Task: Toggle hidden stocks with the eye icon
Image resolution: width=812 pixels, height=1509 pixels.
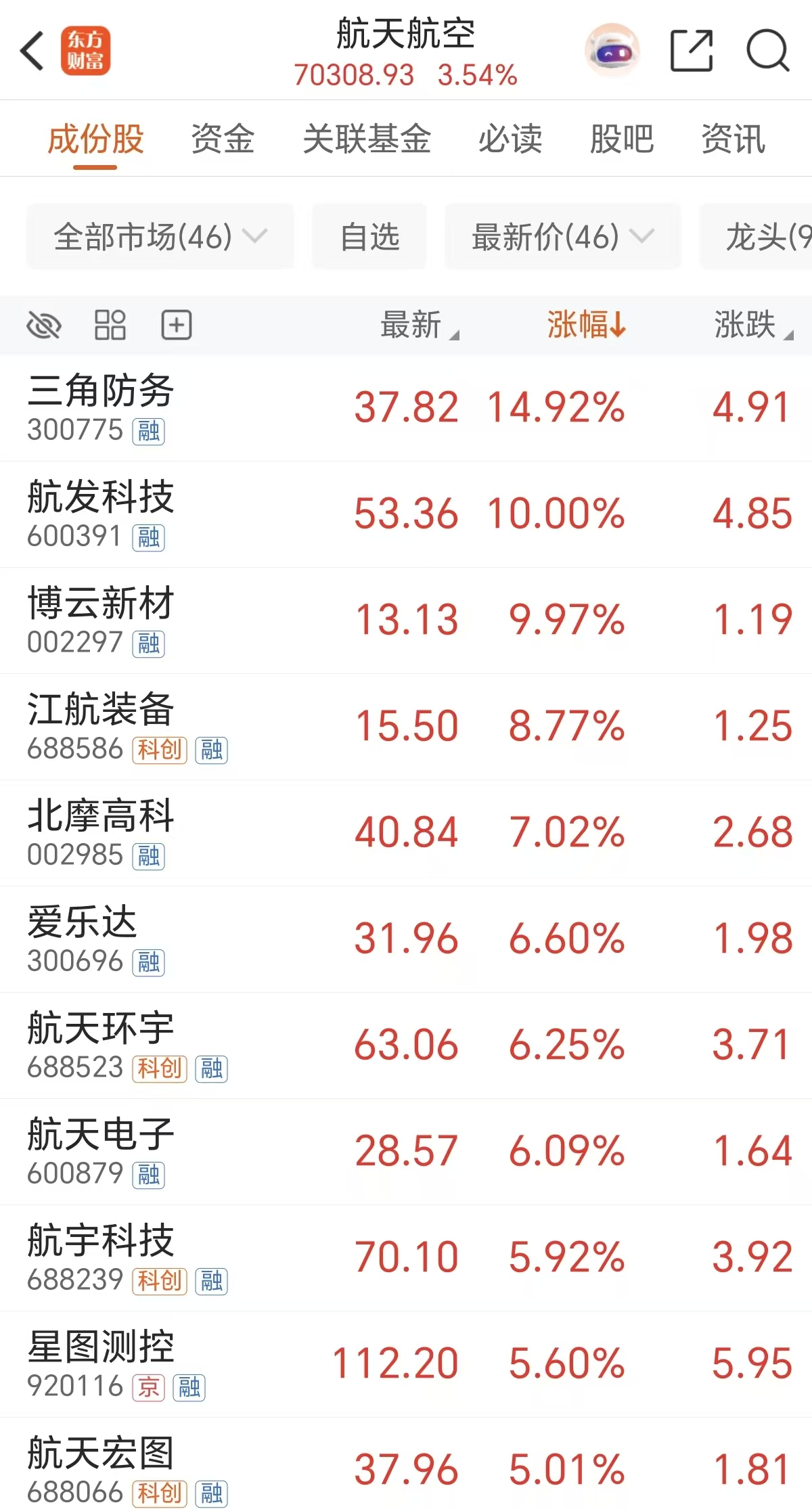Action: pos(43,325)
